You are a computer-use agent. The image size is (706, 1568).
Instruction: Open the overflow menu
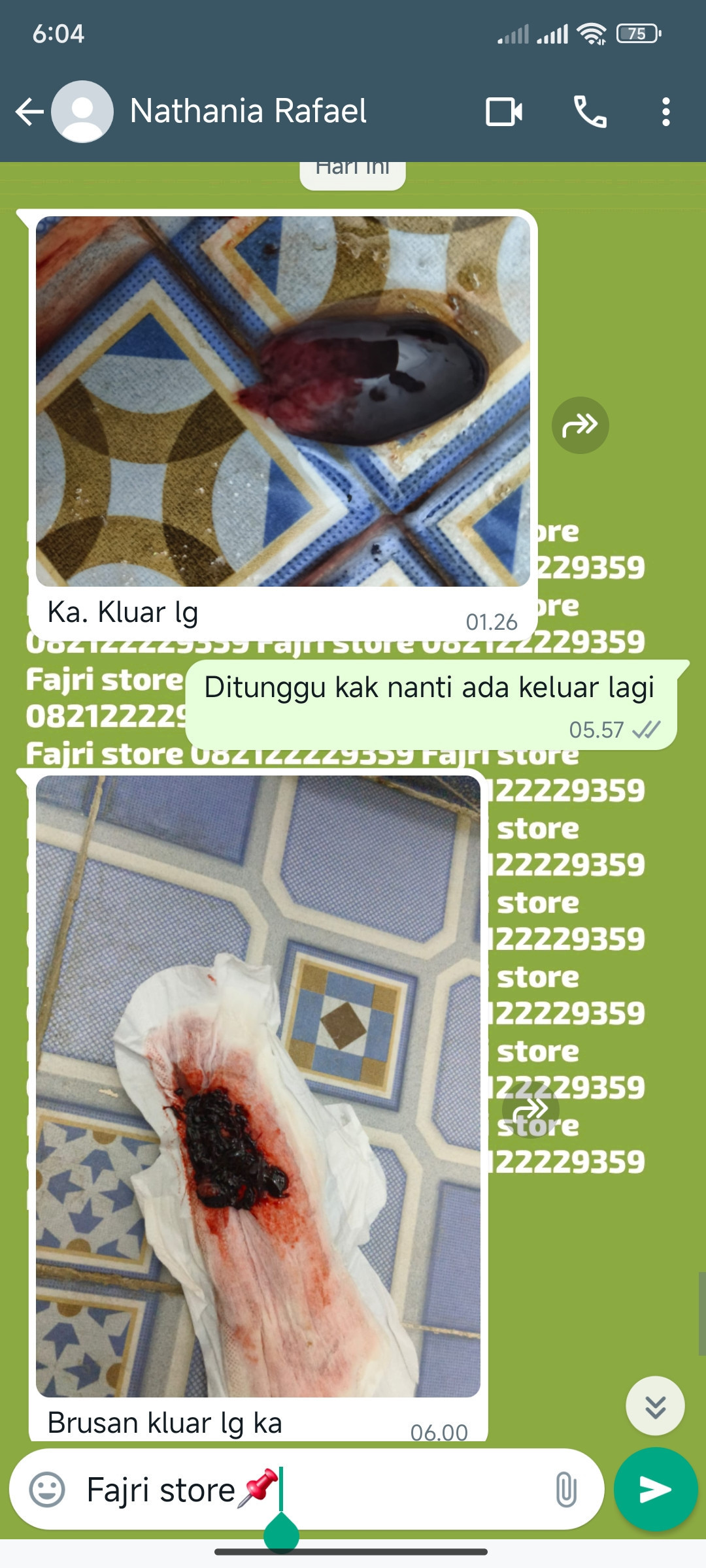(x=665, y=112)
